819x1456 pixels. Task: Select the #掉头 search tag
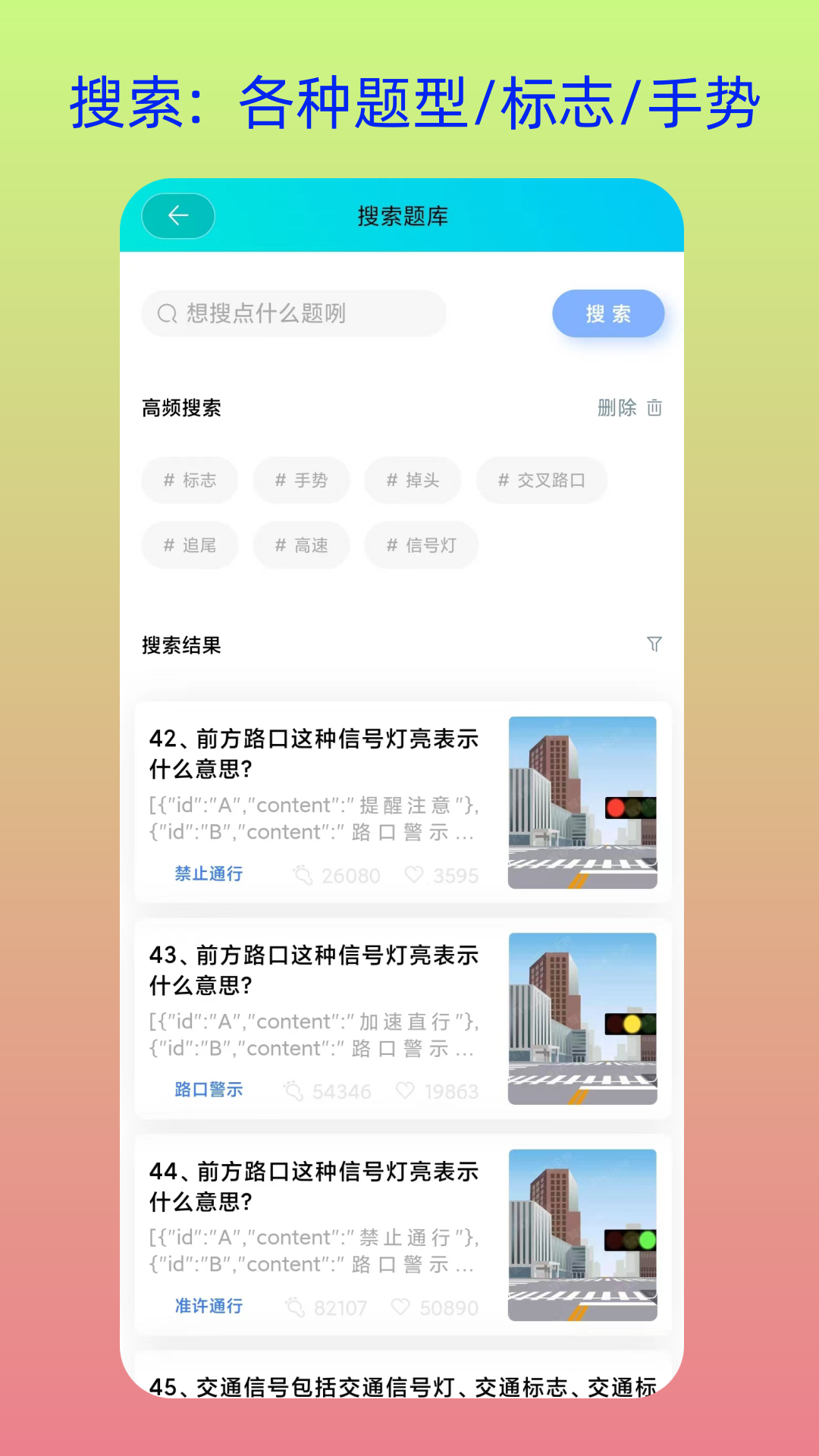[x=412, y=480]
